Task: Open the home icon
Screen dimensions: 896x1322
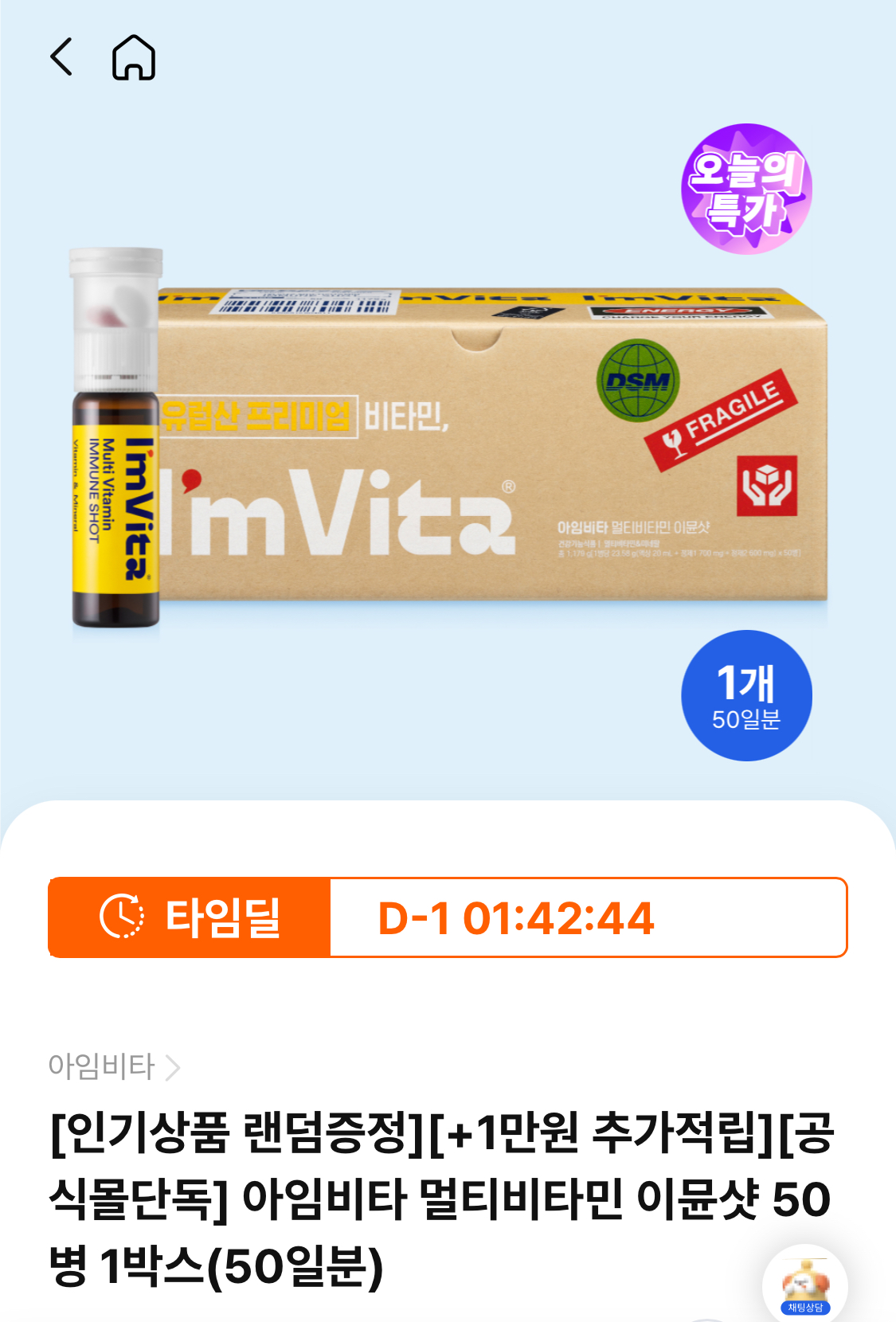Action: click(x=134, y=57)
